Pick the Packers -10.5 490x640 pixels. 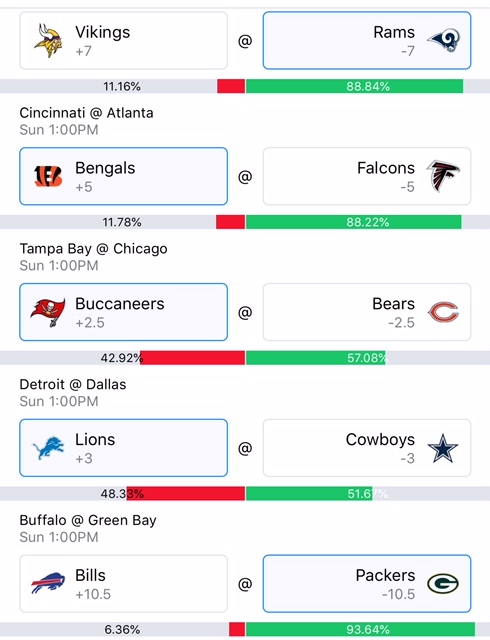tap(367, 584)
